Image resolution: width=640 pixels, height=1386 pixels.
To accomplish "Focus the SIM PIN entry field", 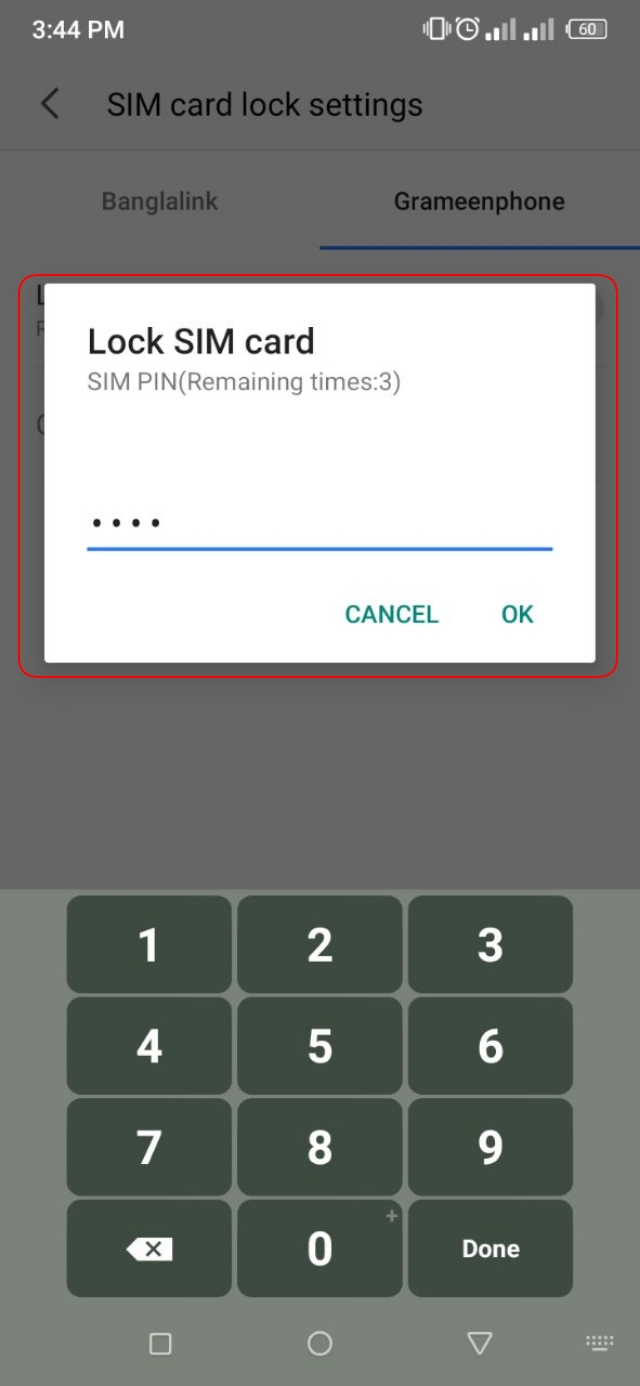I will coord(319,523).
